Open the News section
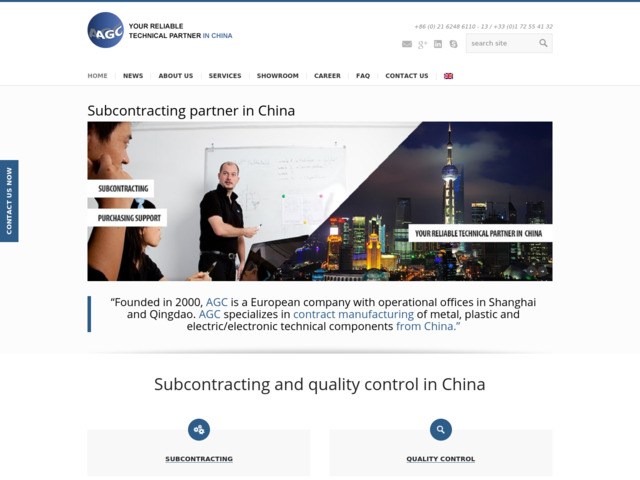The image size is (640, 480). click(133, 76)
